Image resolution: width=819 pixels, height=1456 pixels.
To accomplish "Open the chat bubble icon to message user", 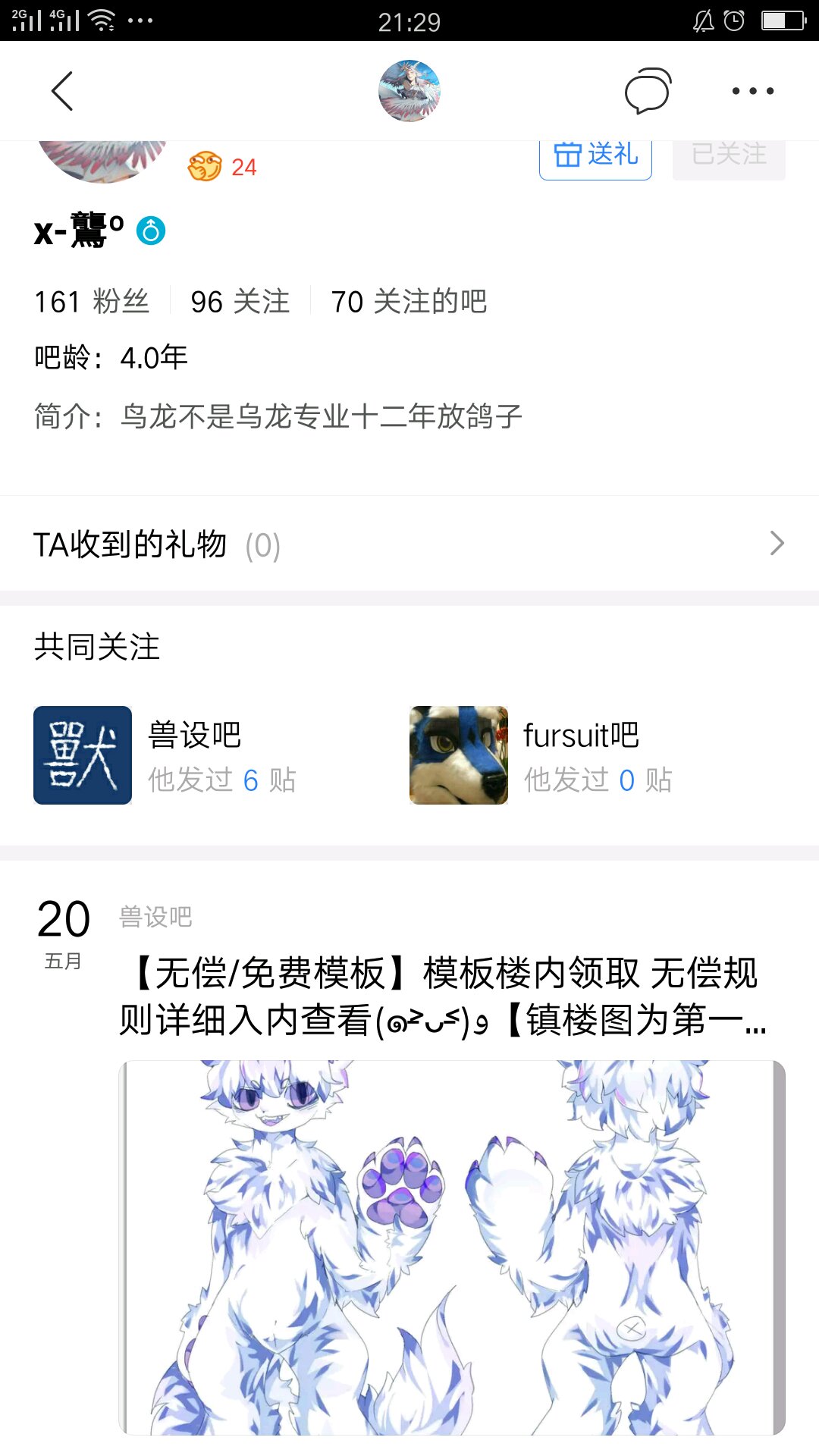I will coord(648,91).
